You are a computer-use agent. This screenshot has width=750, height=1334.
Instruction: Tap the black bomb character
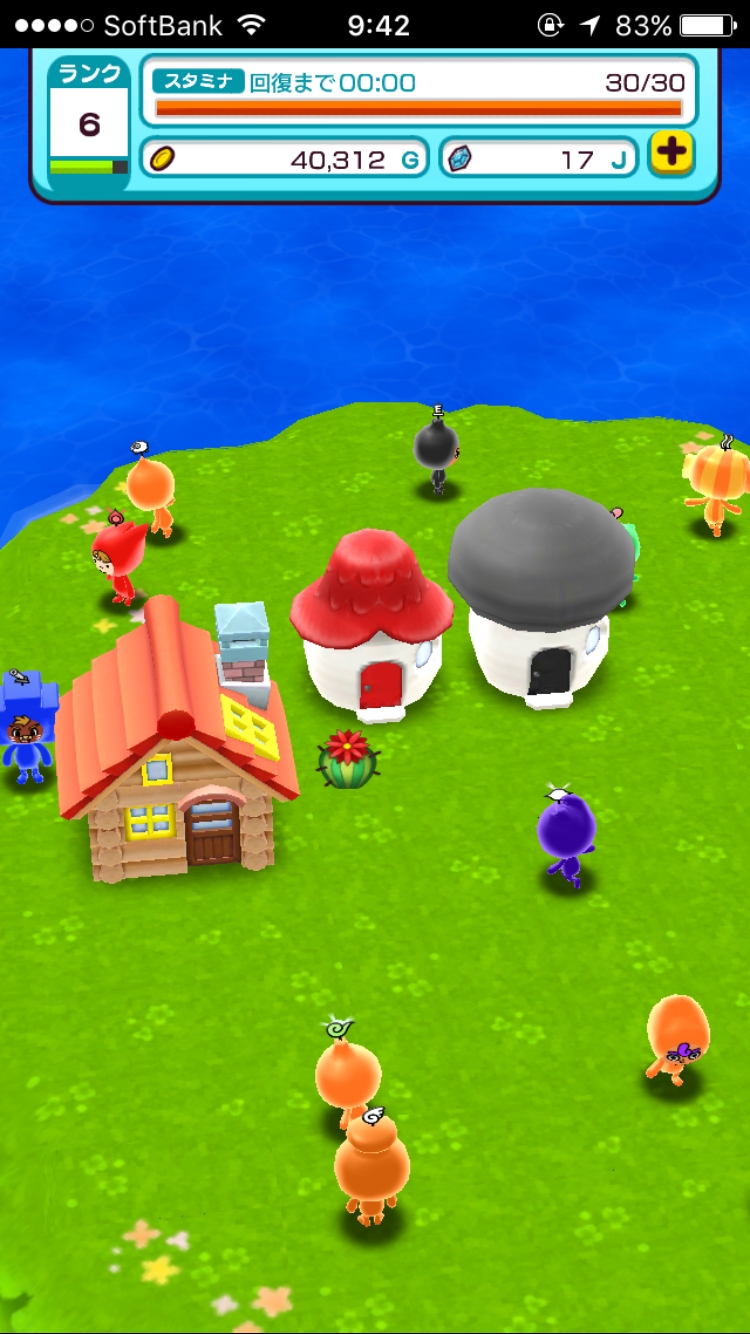coord(437,449)
